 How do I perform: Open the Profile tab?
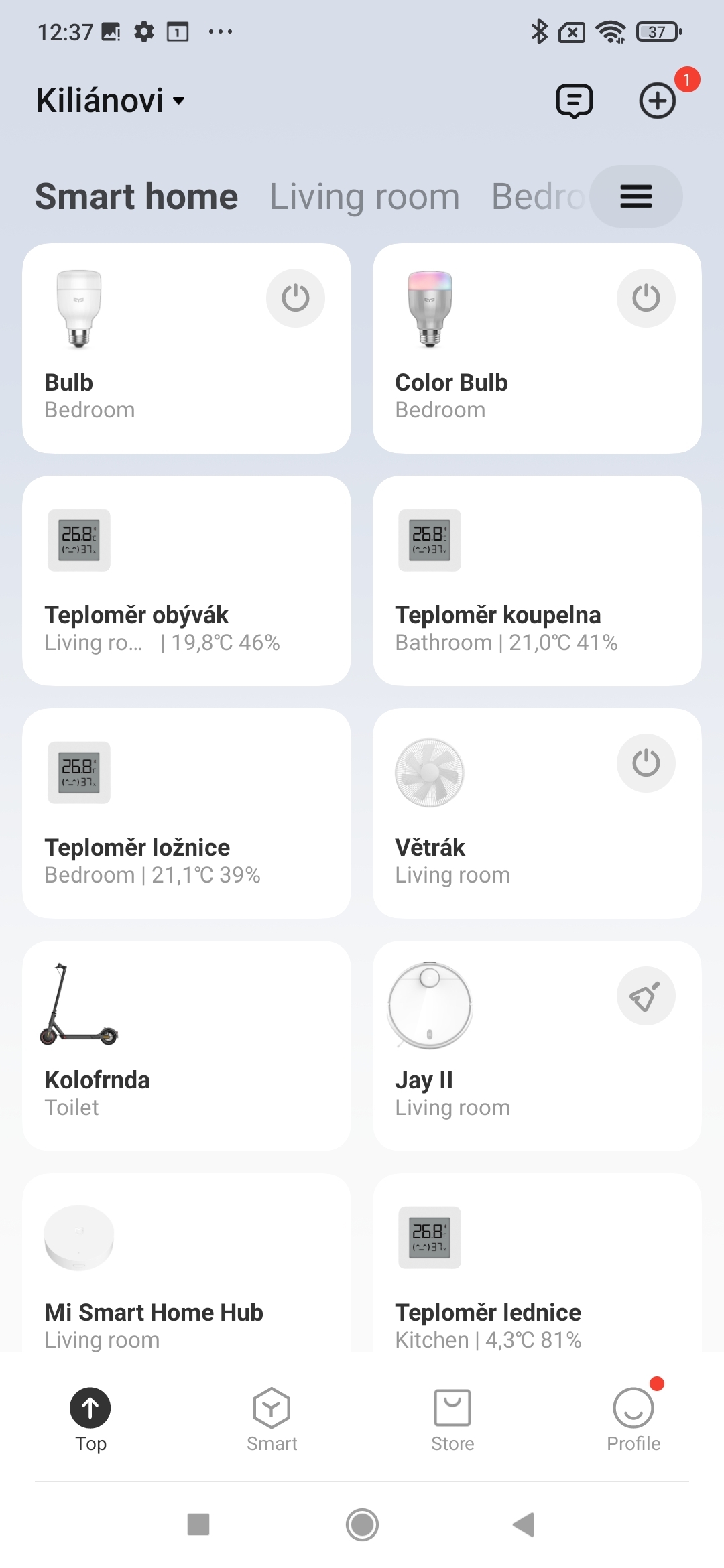point(633,1418)
